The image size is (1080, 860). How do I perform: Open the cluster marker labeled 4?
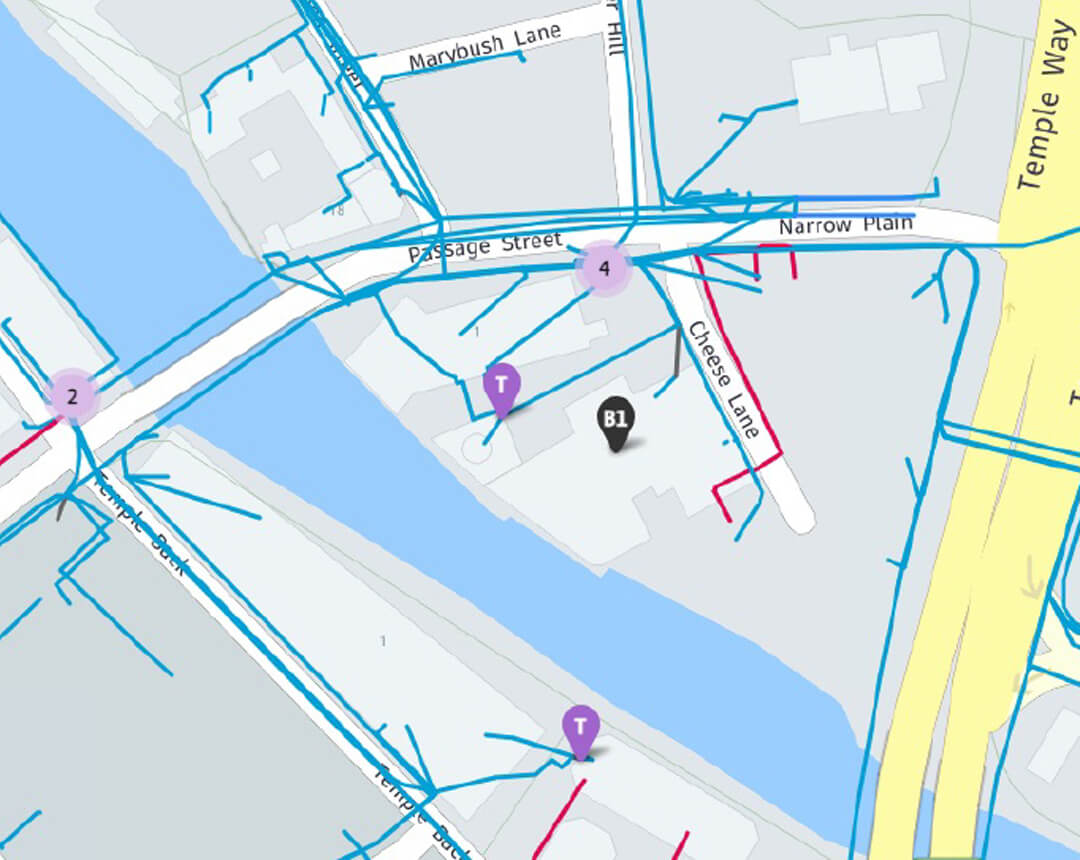pyautogui.click(x=604, y=268)
